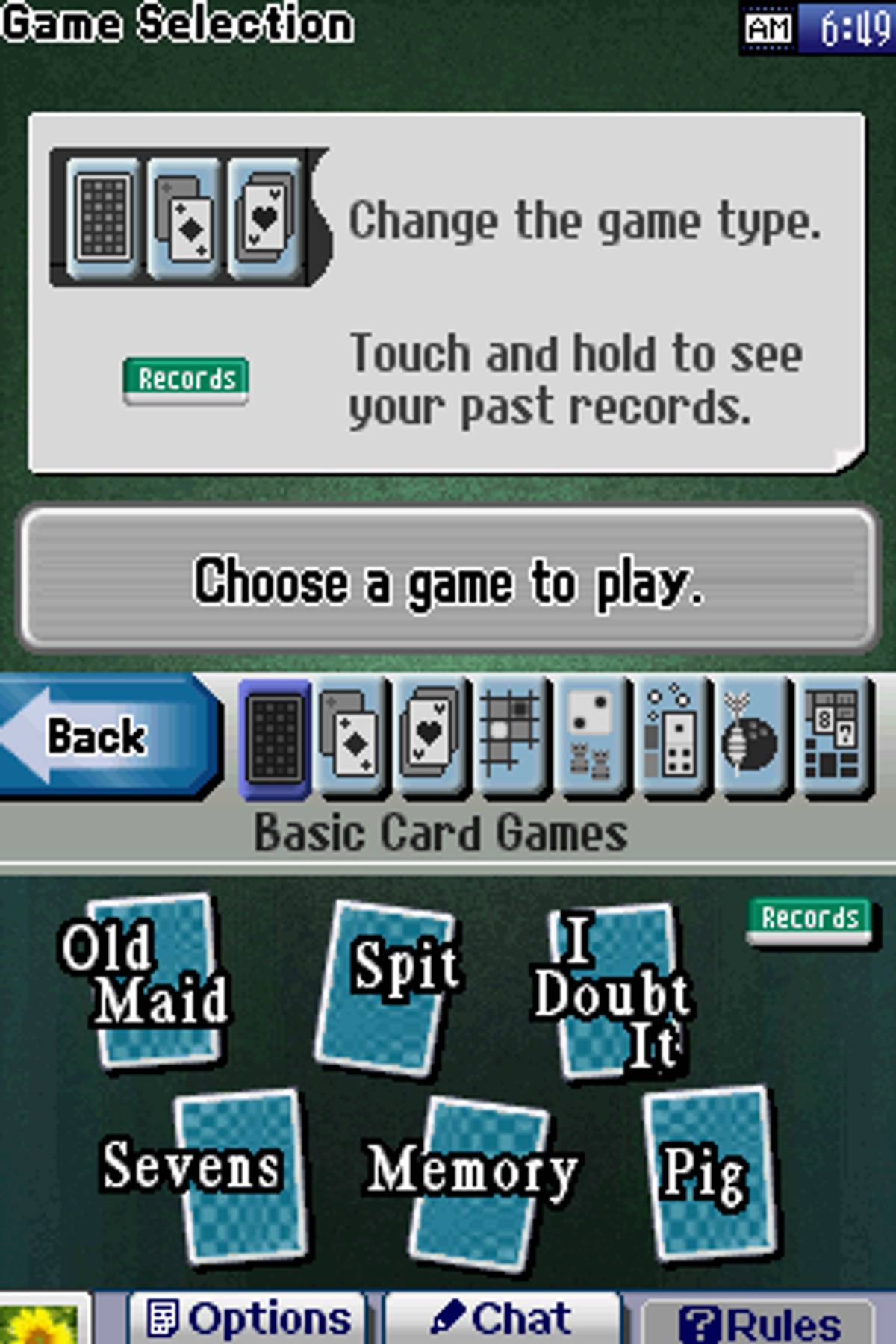This screenshot has width=896, height=1344.
Task: Switch to the darts and bowling category
Action: click(752, 738)
